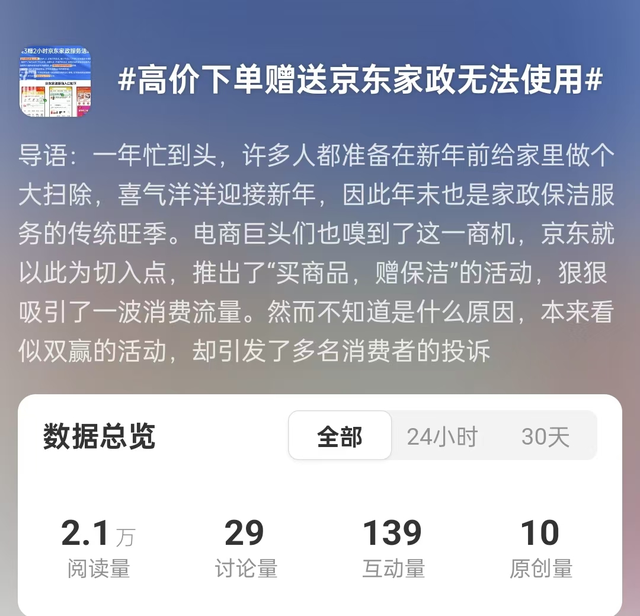Select the 24小时 data range

pyautogui.click(x=442, y=436)
